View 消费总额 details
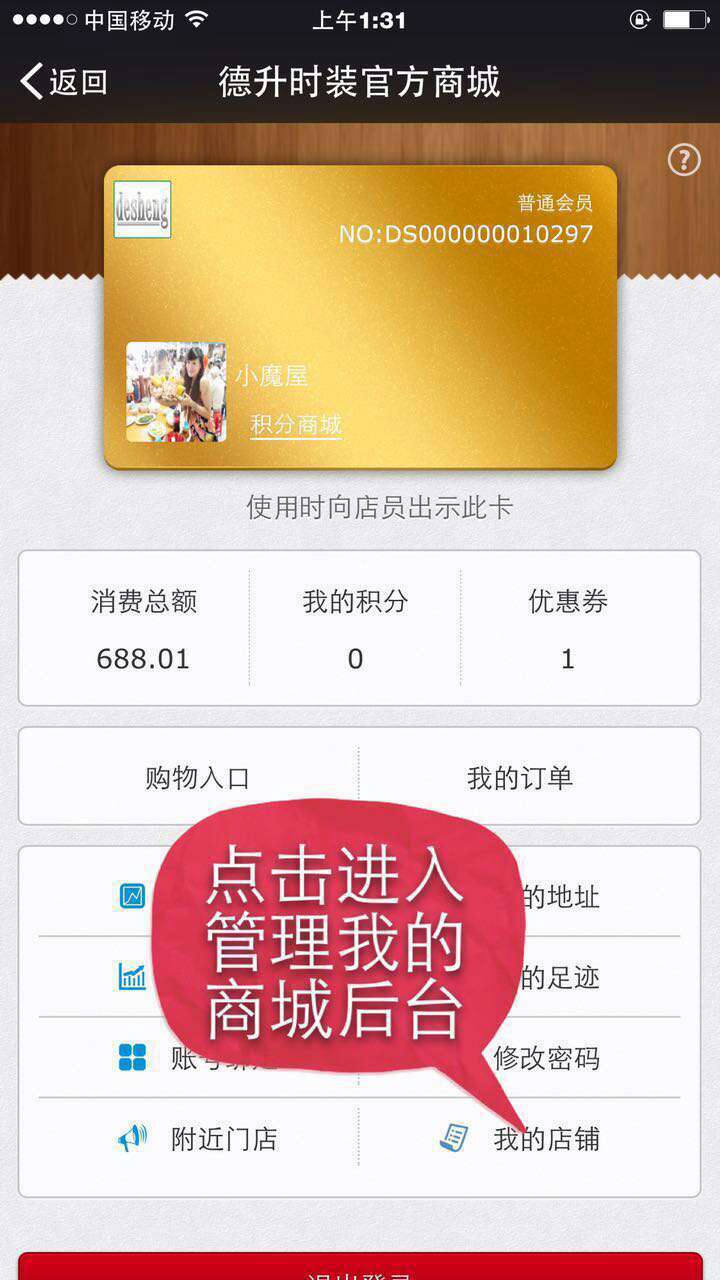This screenshot has height=1280, width=720. 143,628
